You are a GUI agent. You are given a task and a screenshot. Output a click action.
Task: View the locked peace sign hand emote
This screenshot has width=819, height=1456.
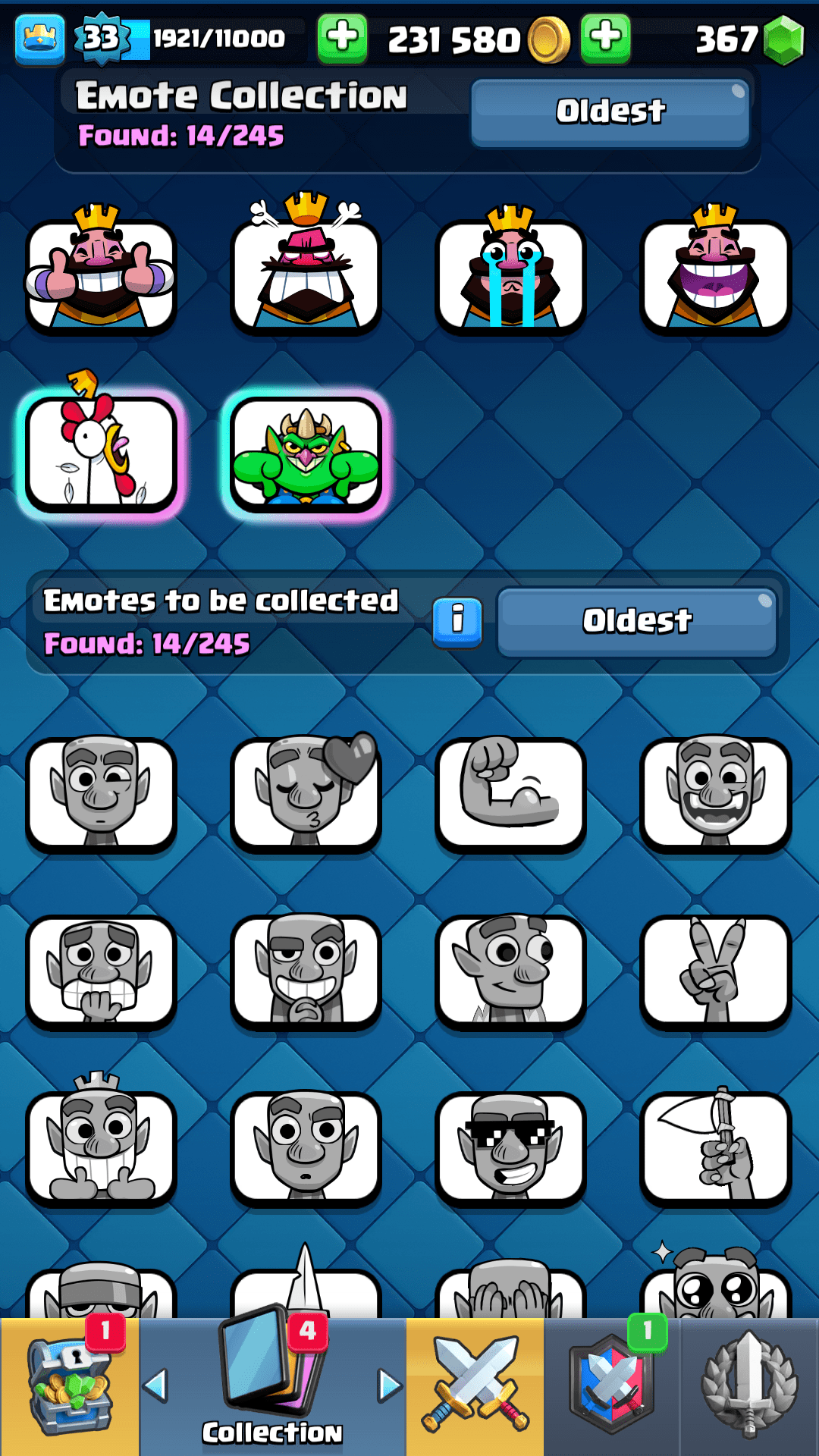click(715, 972)
